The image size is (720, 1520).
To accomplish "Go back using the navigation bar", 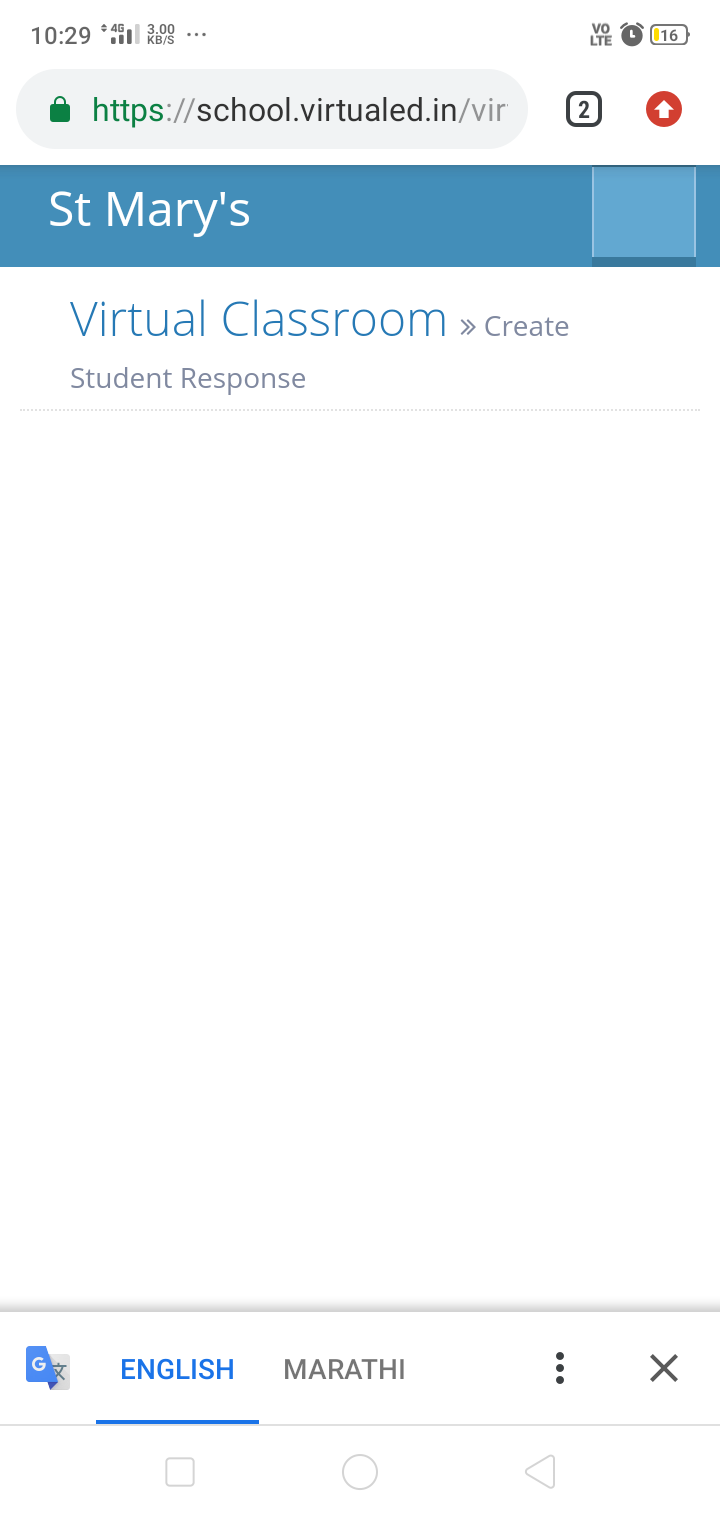I will pos(540,1472).
